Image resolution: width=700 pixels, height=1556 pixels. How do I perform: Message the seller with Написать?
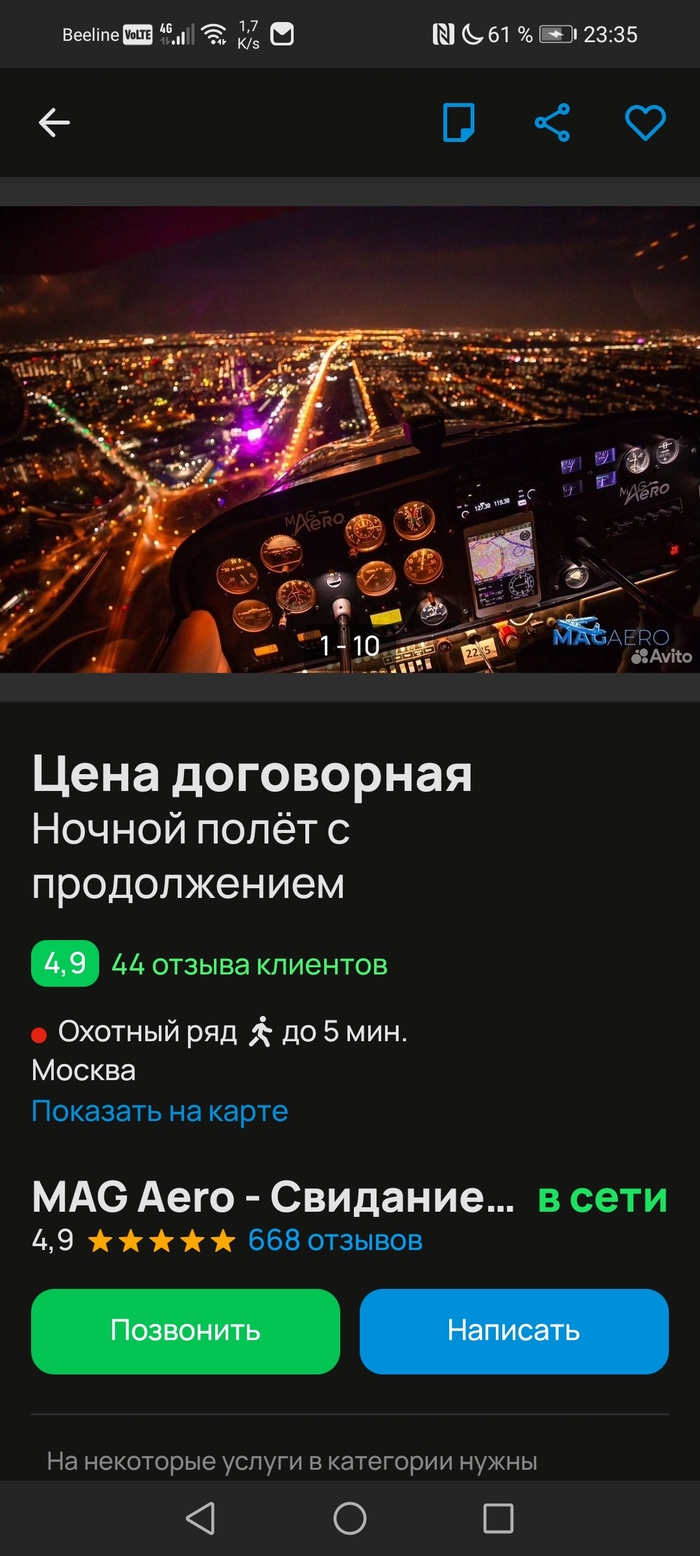(513, 1331)
